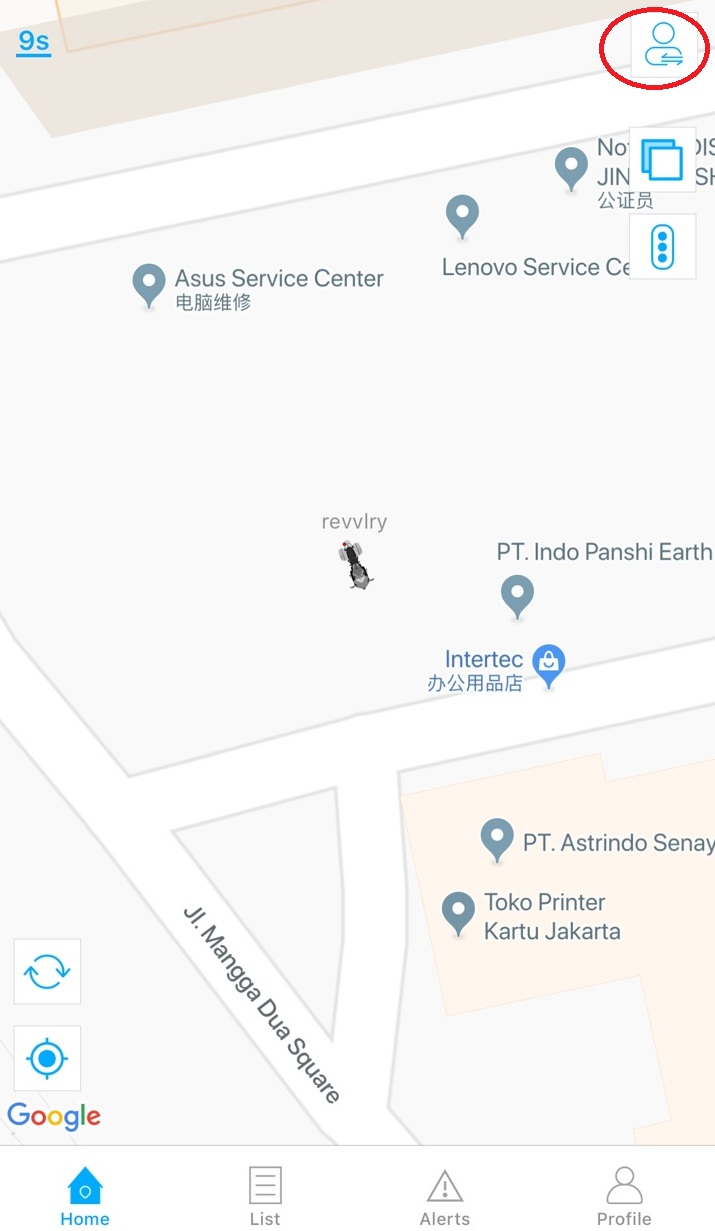715x1231 pixels.
Task: Go to the Profile tab
Action: coord(624,1195)
